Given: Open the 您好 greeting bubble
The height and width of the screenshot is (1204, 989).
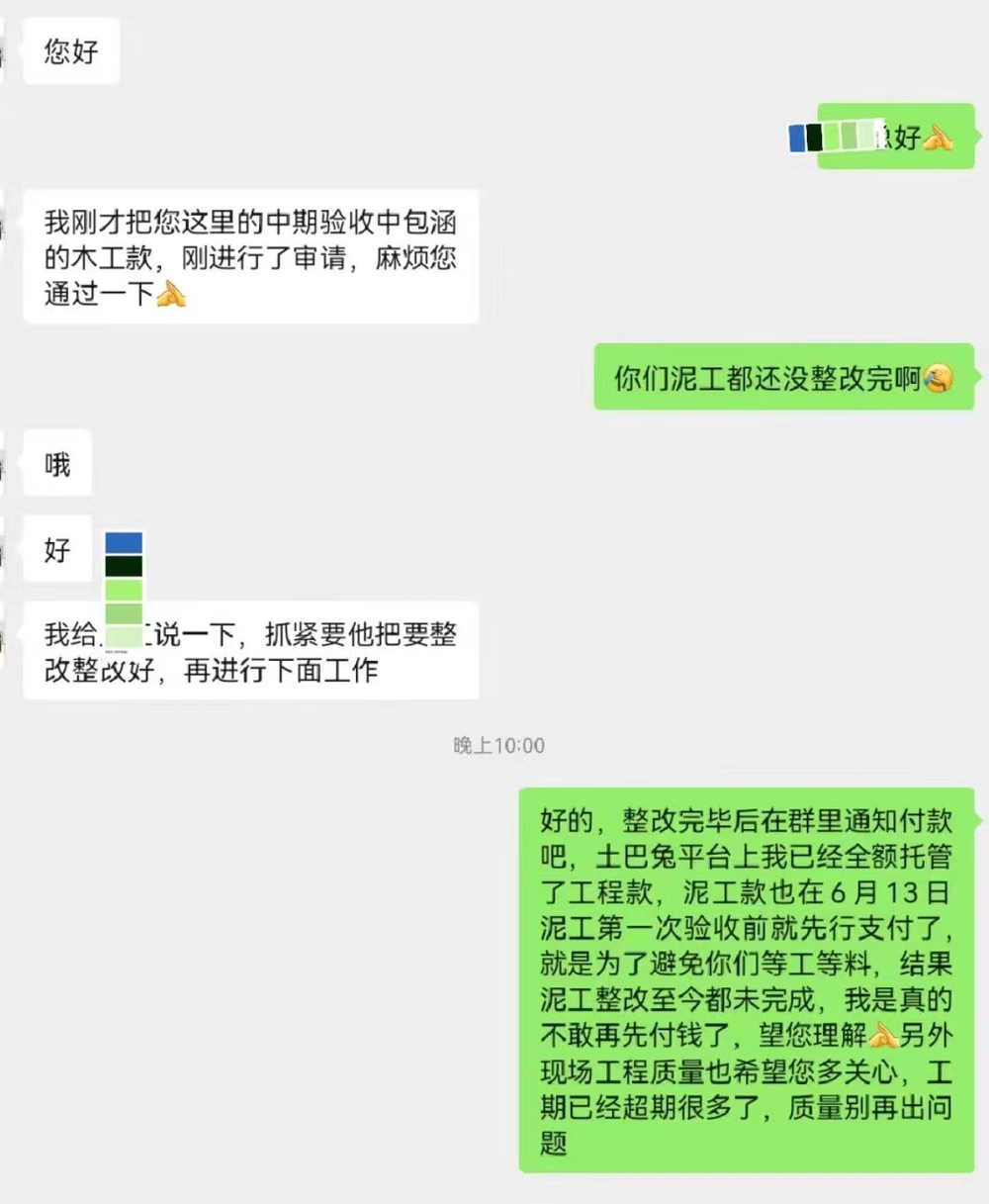Looking at the screenshot, I should [69, 51].
